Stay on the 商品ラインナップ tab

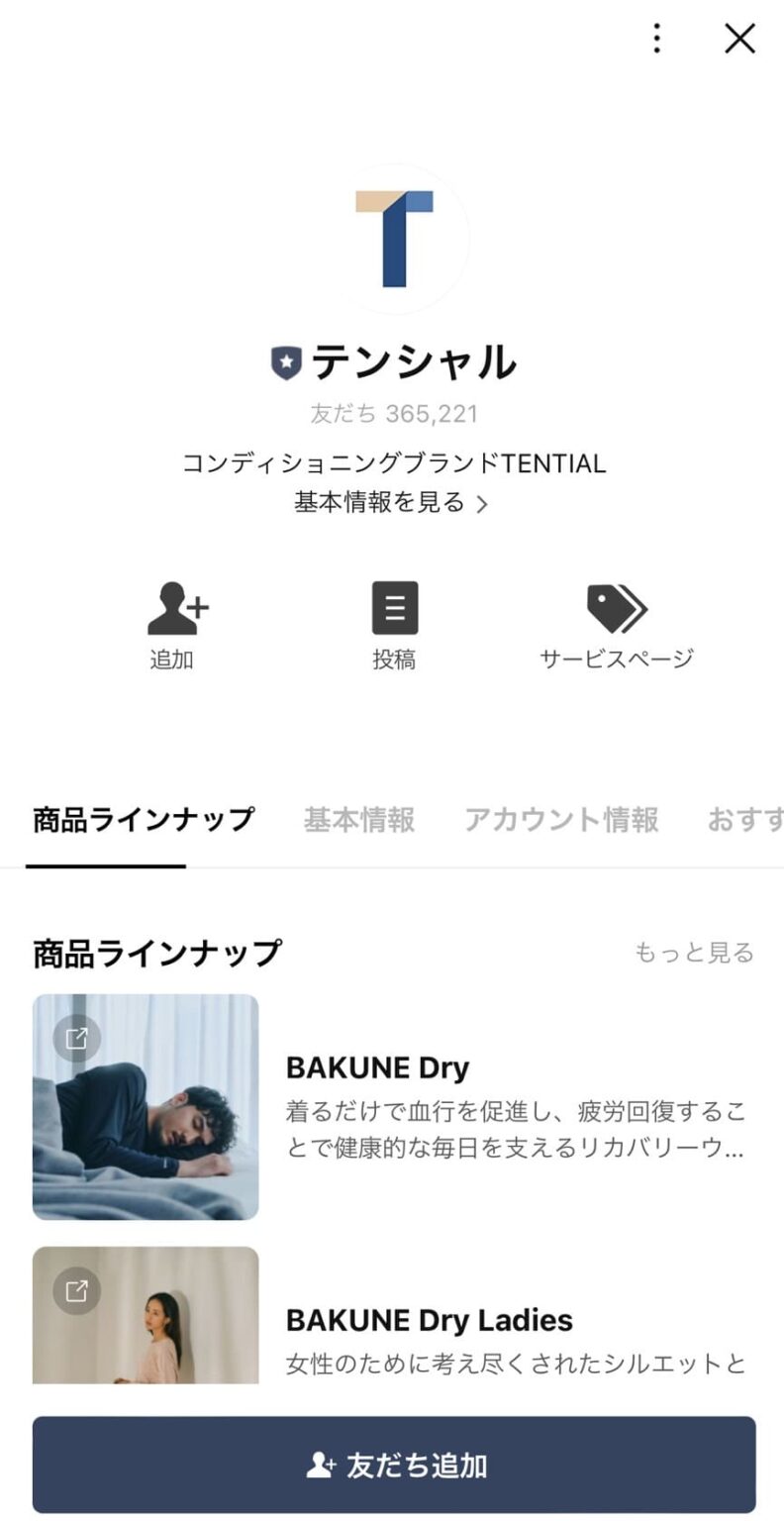pyautogui.click(x=142, y=821)
